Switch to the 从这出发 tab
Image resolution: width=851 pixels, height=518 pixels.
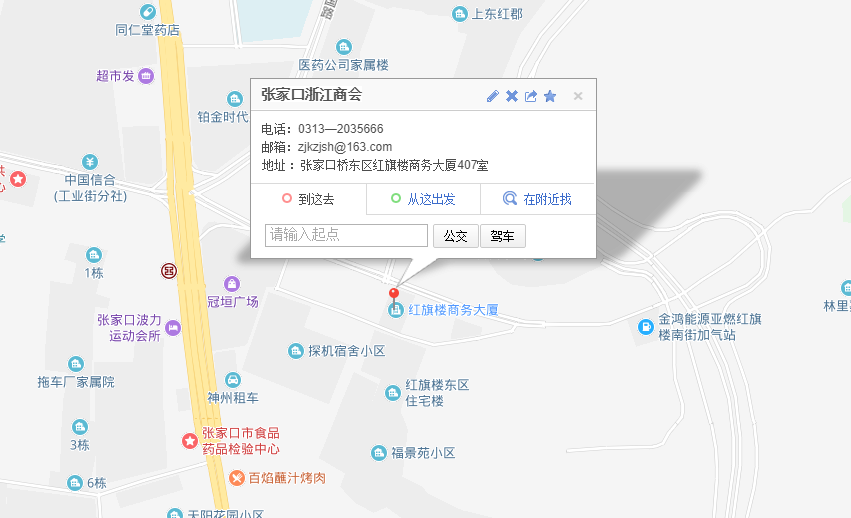[423, 199]
